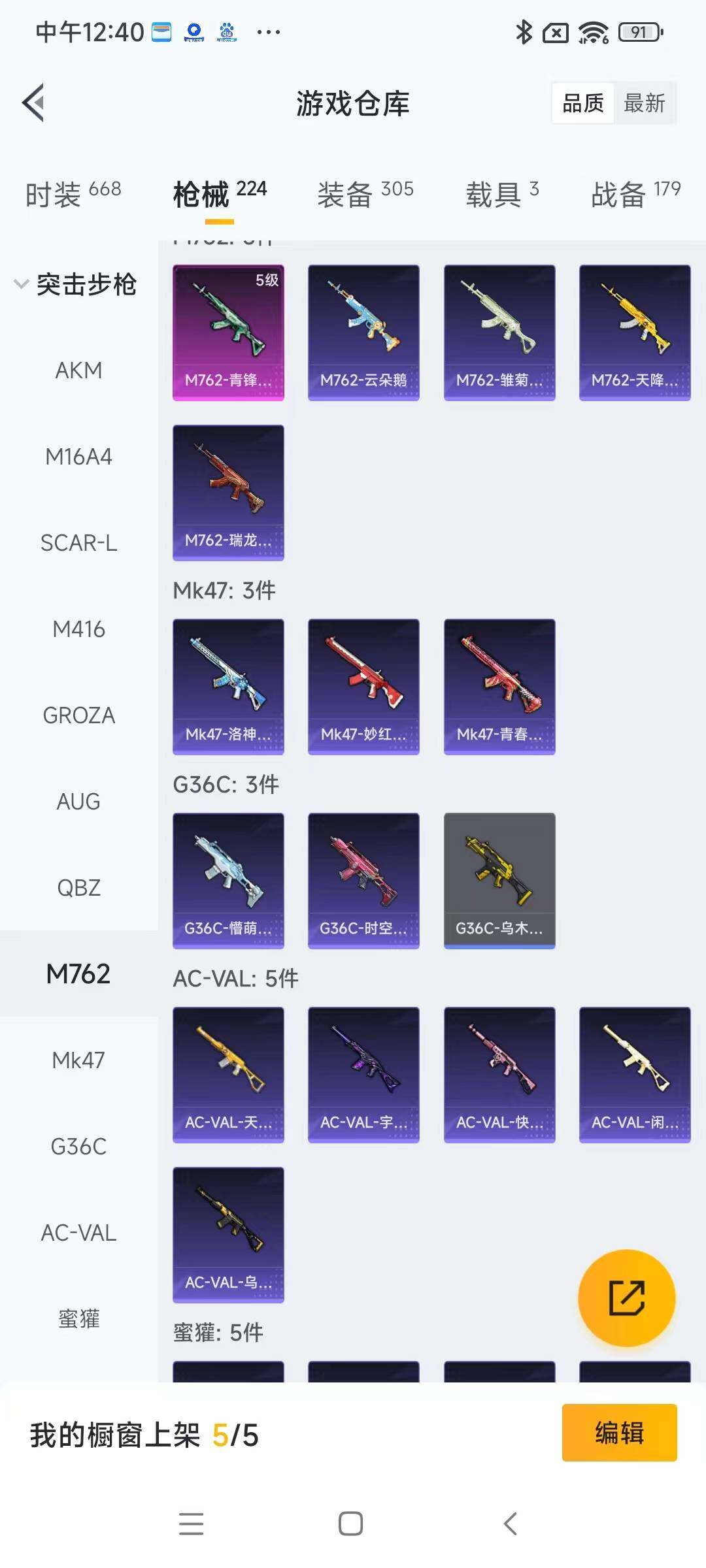Screen dimensions: 706x1568
Task: Go back from the 游戏仓库 page
Action: pyautogui.click(x=34, y=103)
